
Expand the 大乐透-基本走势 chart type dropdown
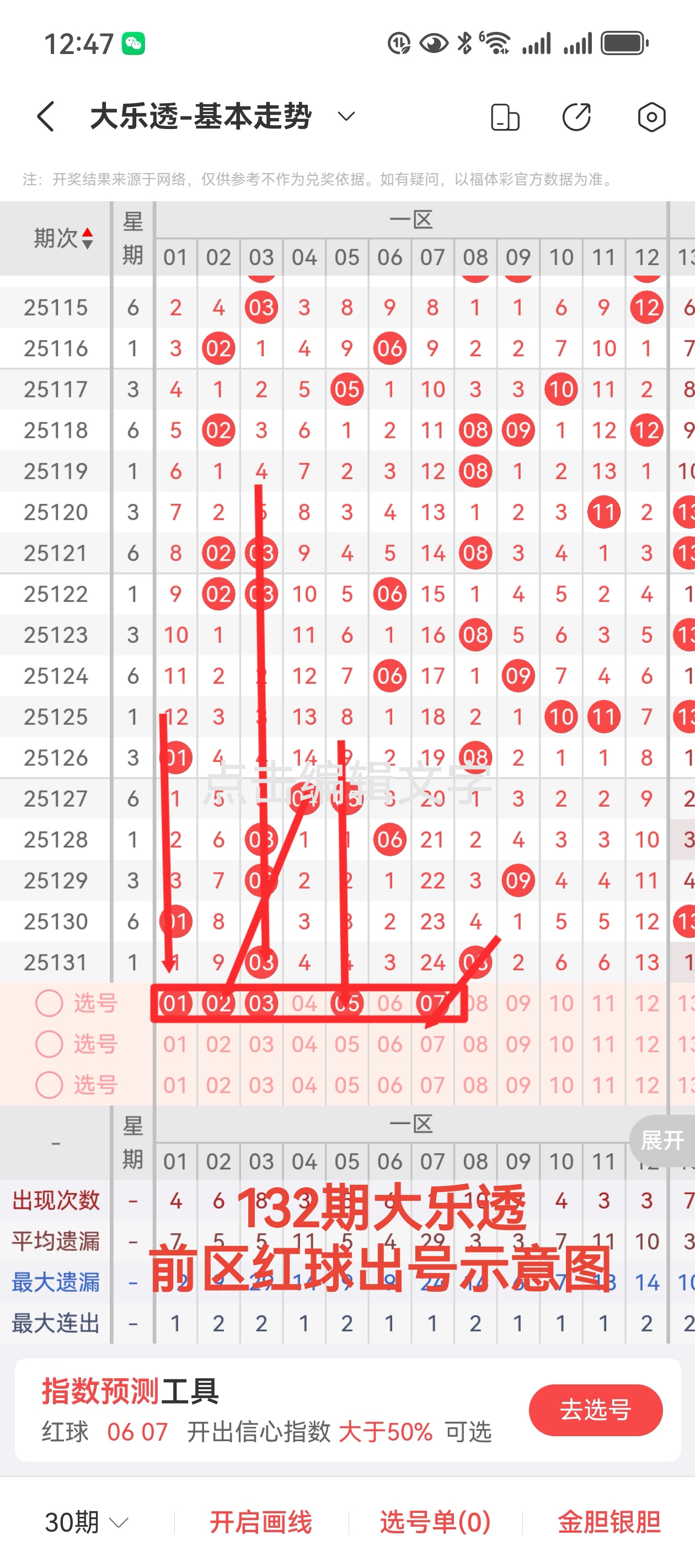[346, 116]
